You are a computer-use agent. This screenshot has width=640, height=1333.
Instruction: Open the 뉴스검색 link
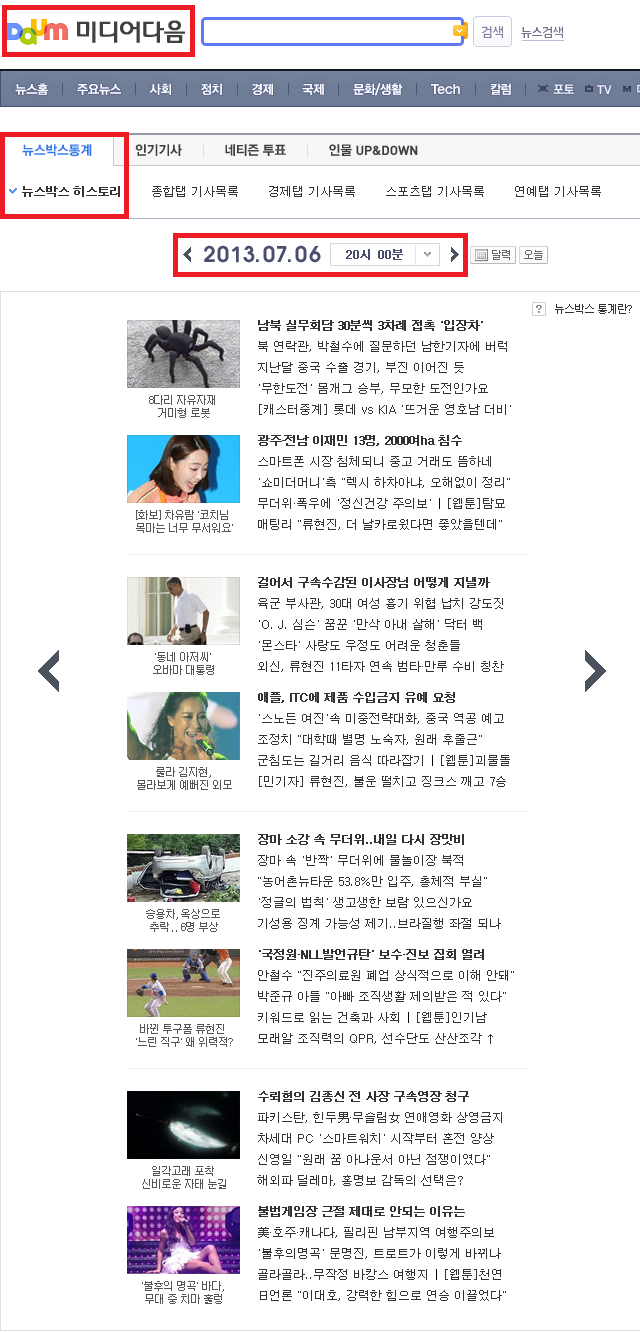pyautogui.click(x=542, y=32)
